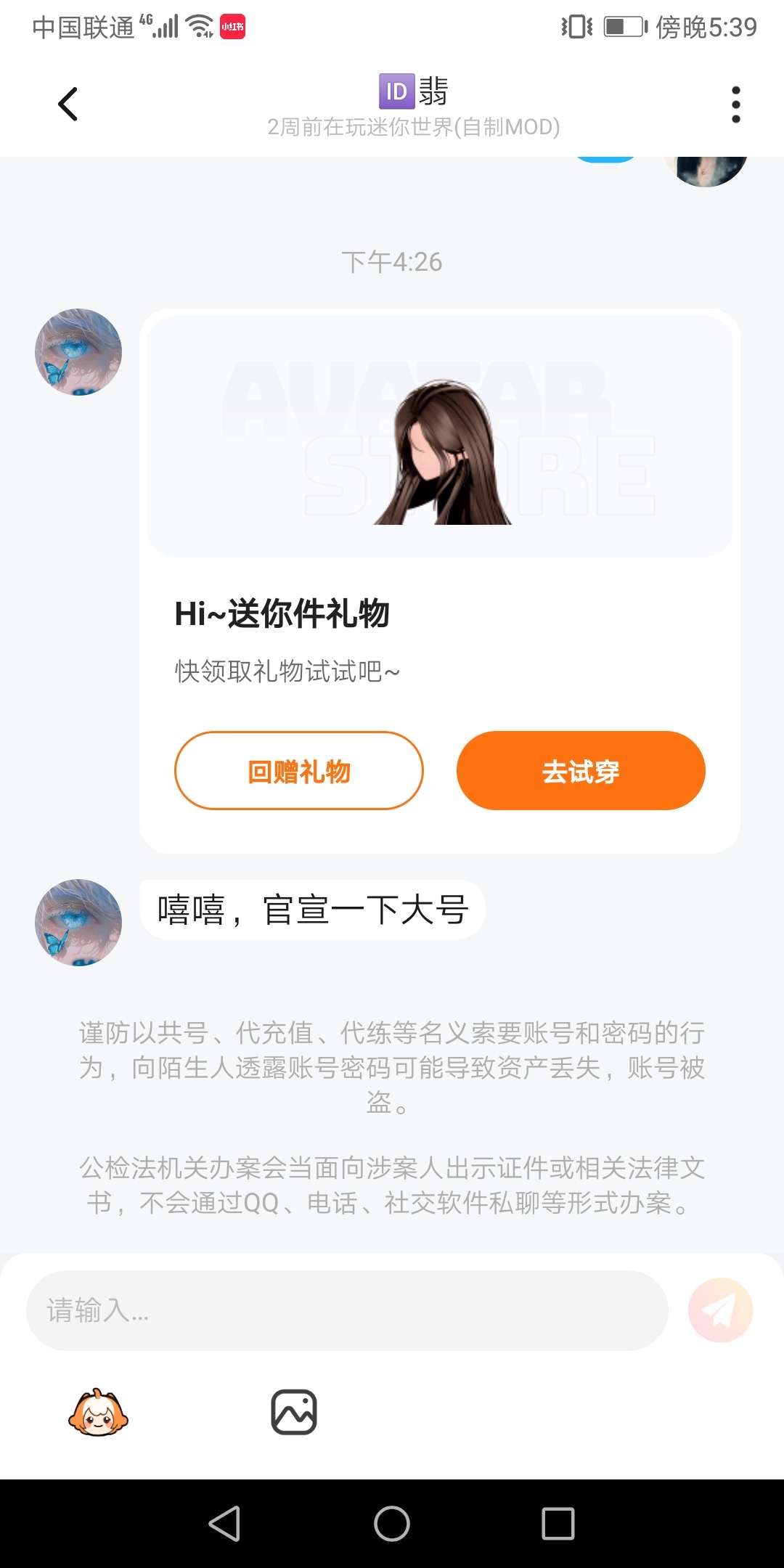Go back from the chat
The width and height of the screenshot is (784, 1568).
pos(68,105)
